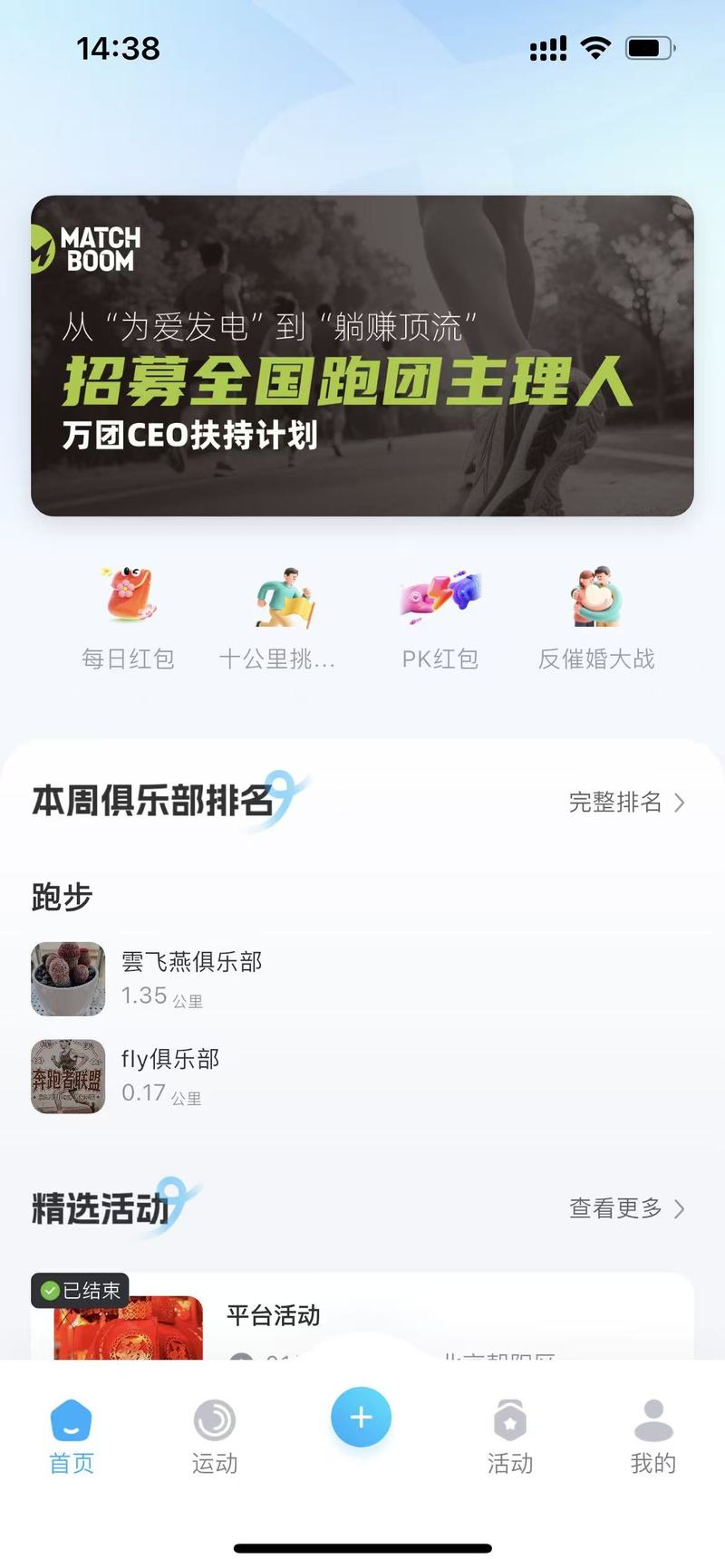
Task: Tap the blue plus button
Action: 361,1417
